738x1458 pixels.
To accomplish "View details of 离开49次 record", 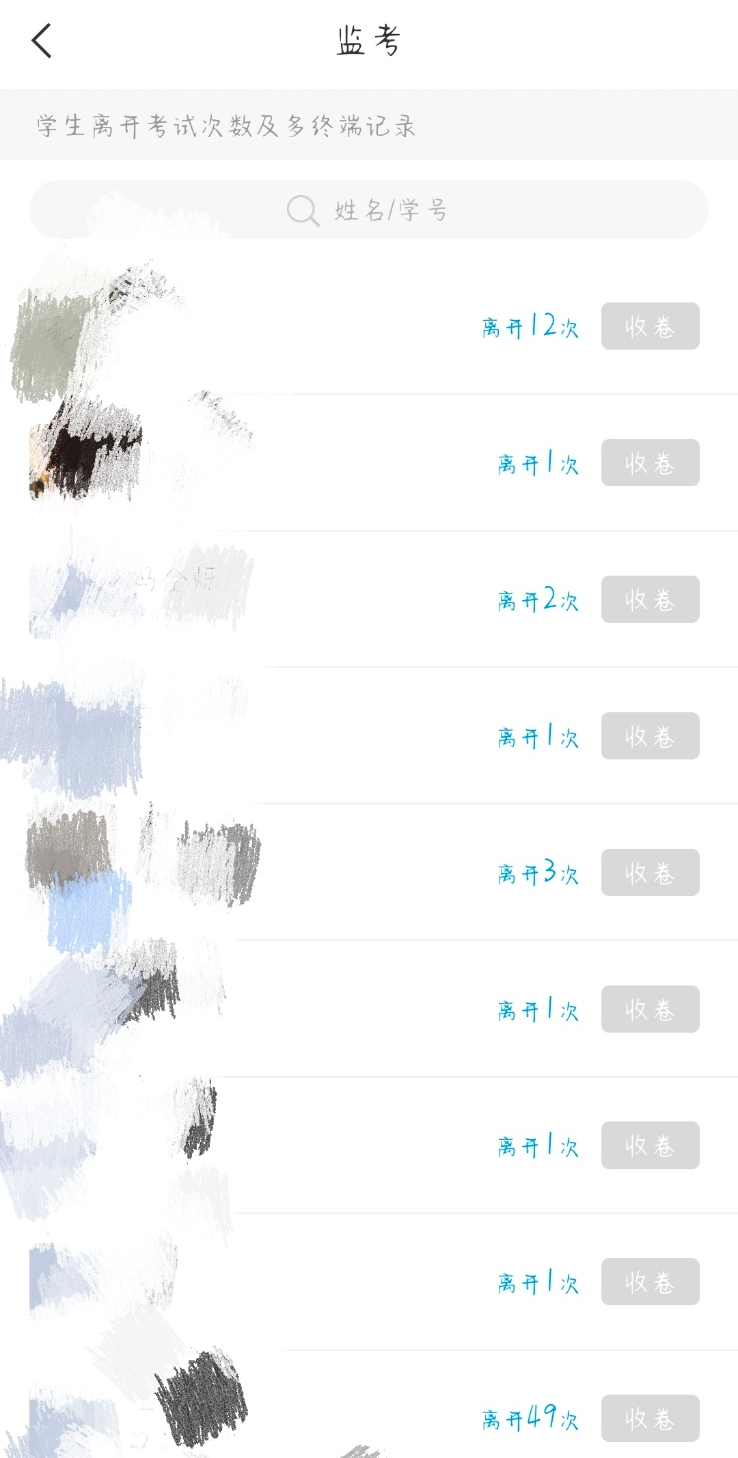I will [530, 1418].
